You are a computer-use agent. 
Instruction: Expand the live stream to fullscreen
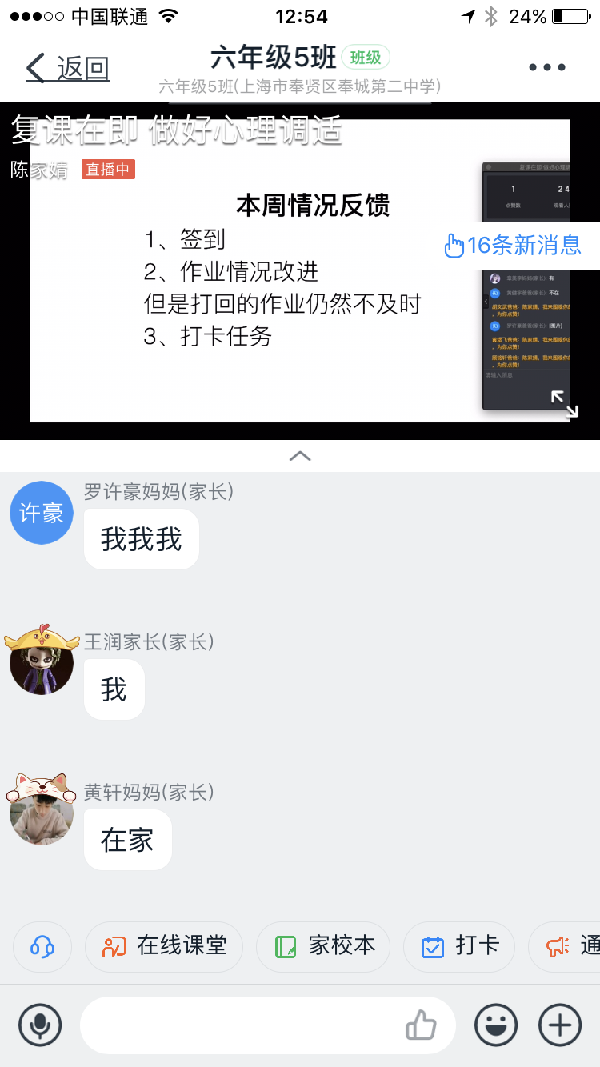tap(564, 403)
